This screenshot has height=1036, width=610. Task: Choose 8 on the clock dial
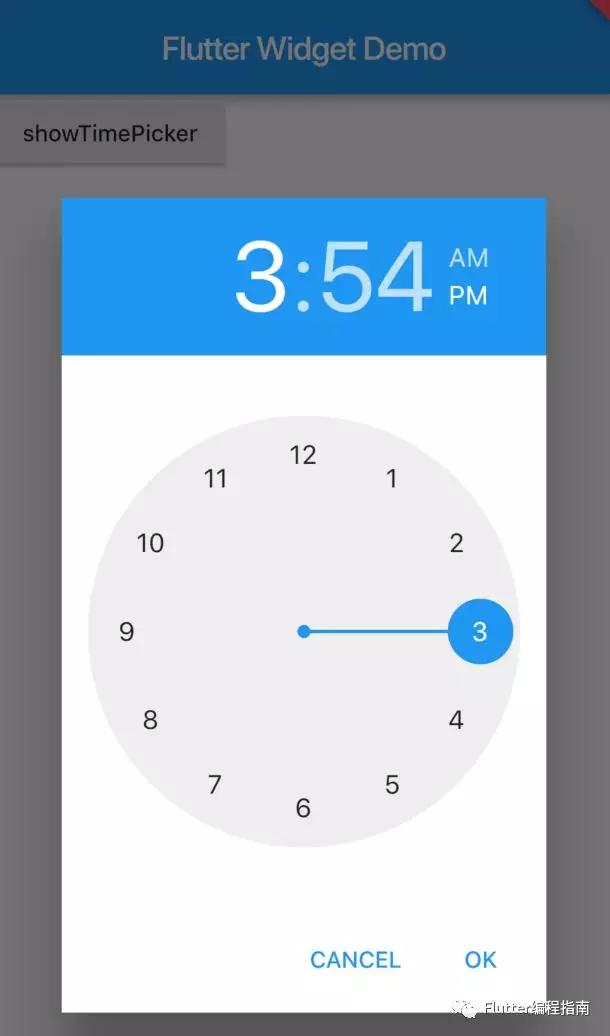(150, 720)
